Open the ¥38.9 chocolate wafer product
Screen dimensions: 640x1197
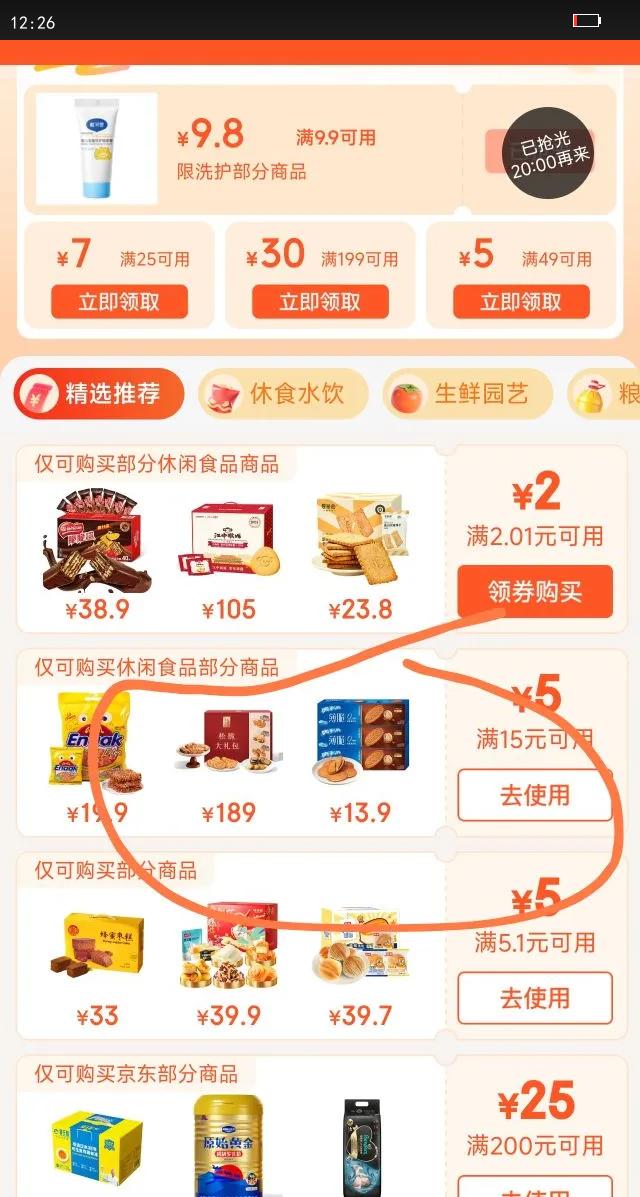coord(97,555)
